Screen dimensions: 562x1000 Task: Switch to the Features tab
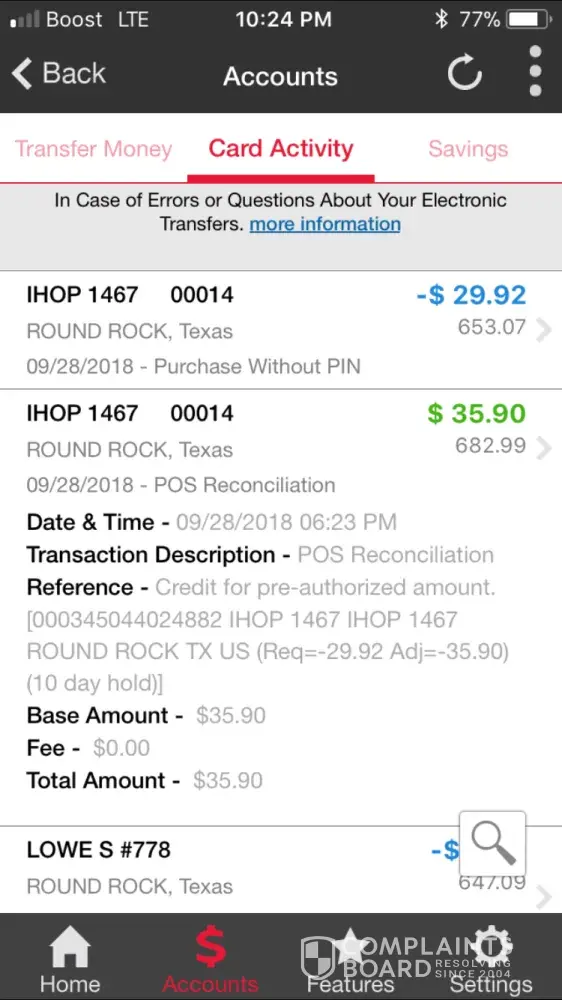350,958
